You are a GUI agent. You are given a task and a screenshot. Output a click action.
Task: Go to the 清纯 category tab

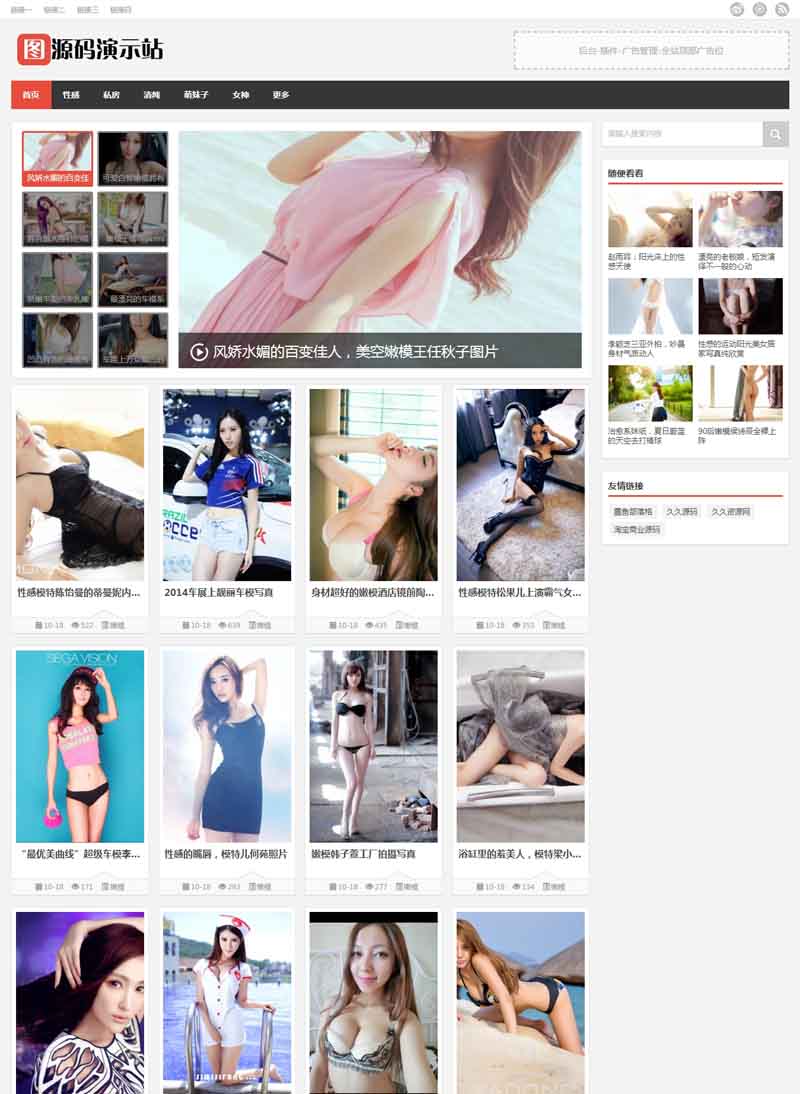(152, 95)
